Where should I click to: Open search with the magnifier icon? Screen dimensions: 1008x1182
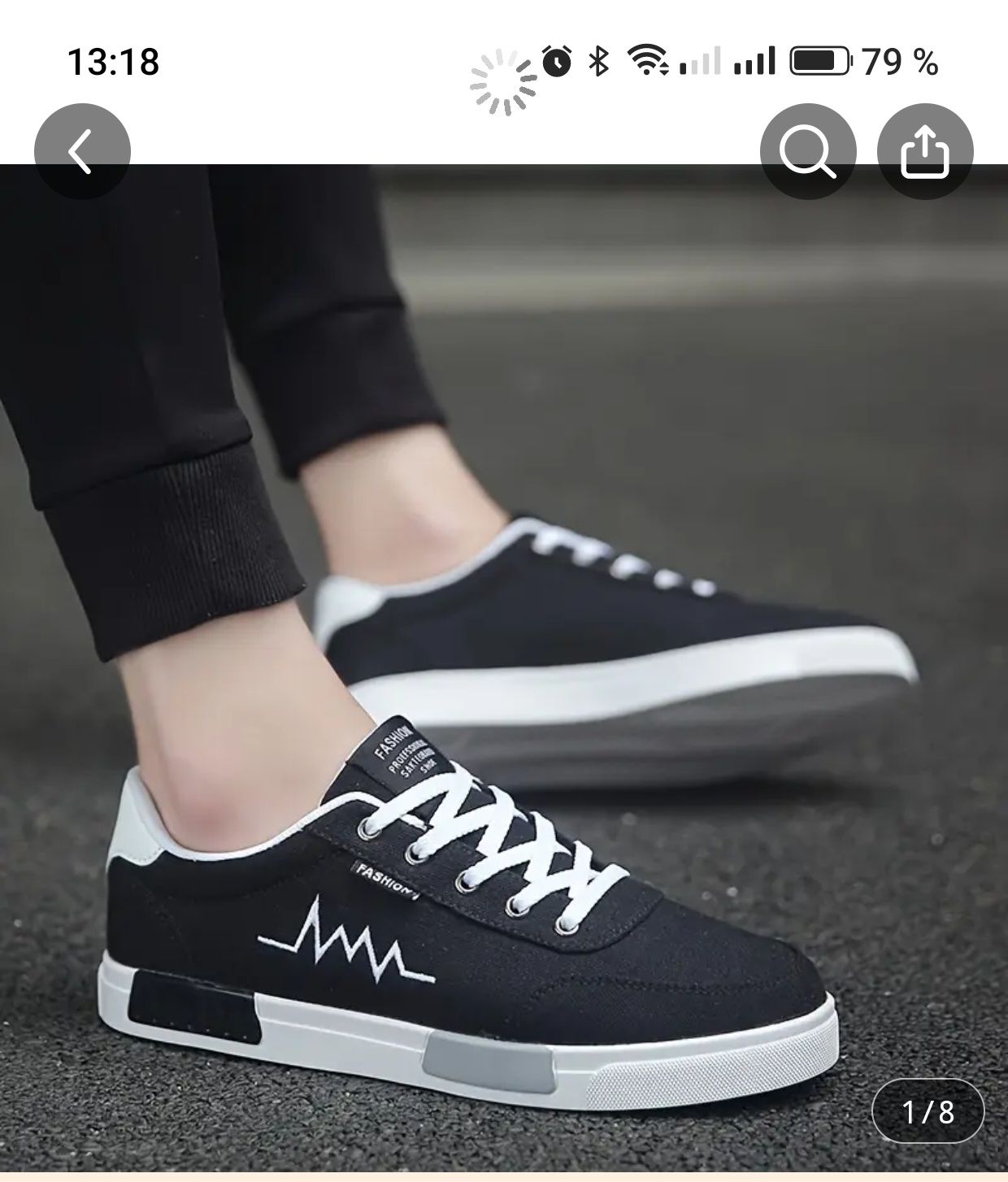click(x=807, y=151)
